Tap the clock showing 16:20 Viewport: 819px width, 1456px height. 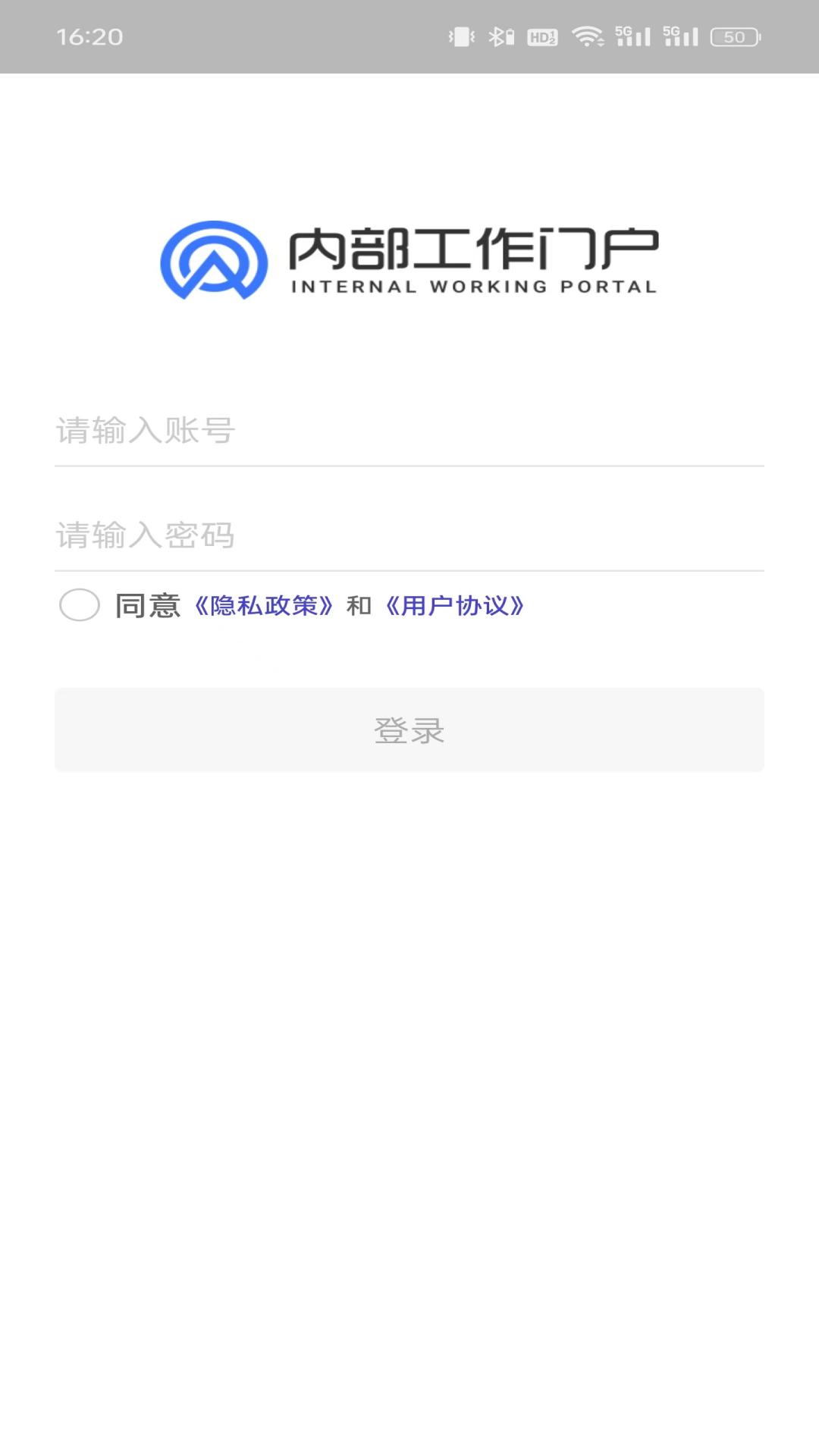[x=85, y=34]
